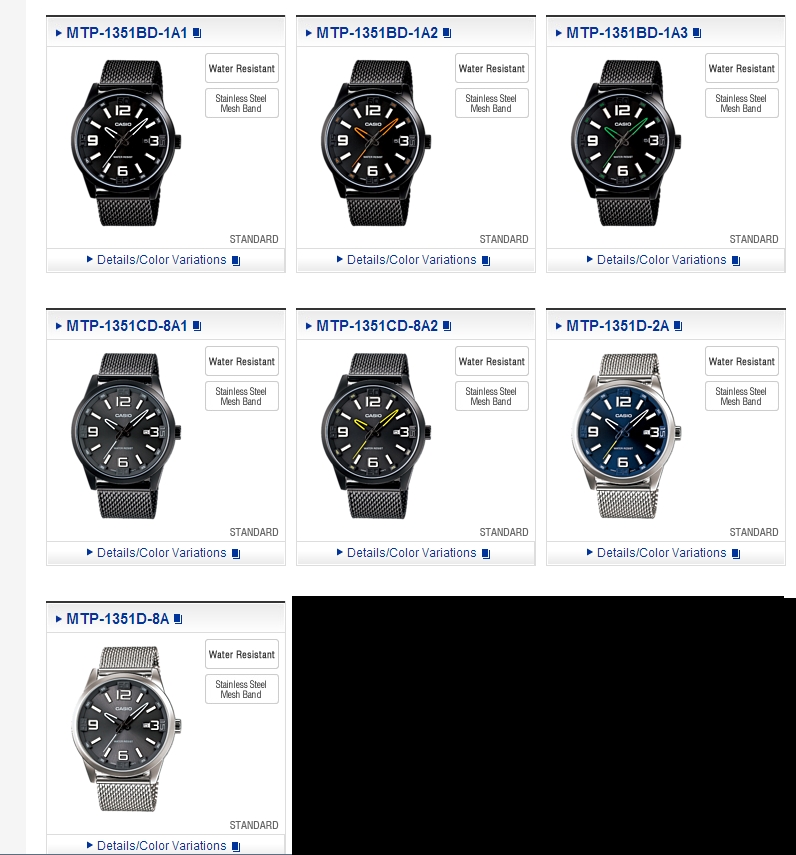Image resolution: width=796 pixels, height=855 pixels.
Task: View Details/Color Variations for MTP-1351BD-1A2
Action: click(x=412, y=260)
